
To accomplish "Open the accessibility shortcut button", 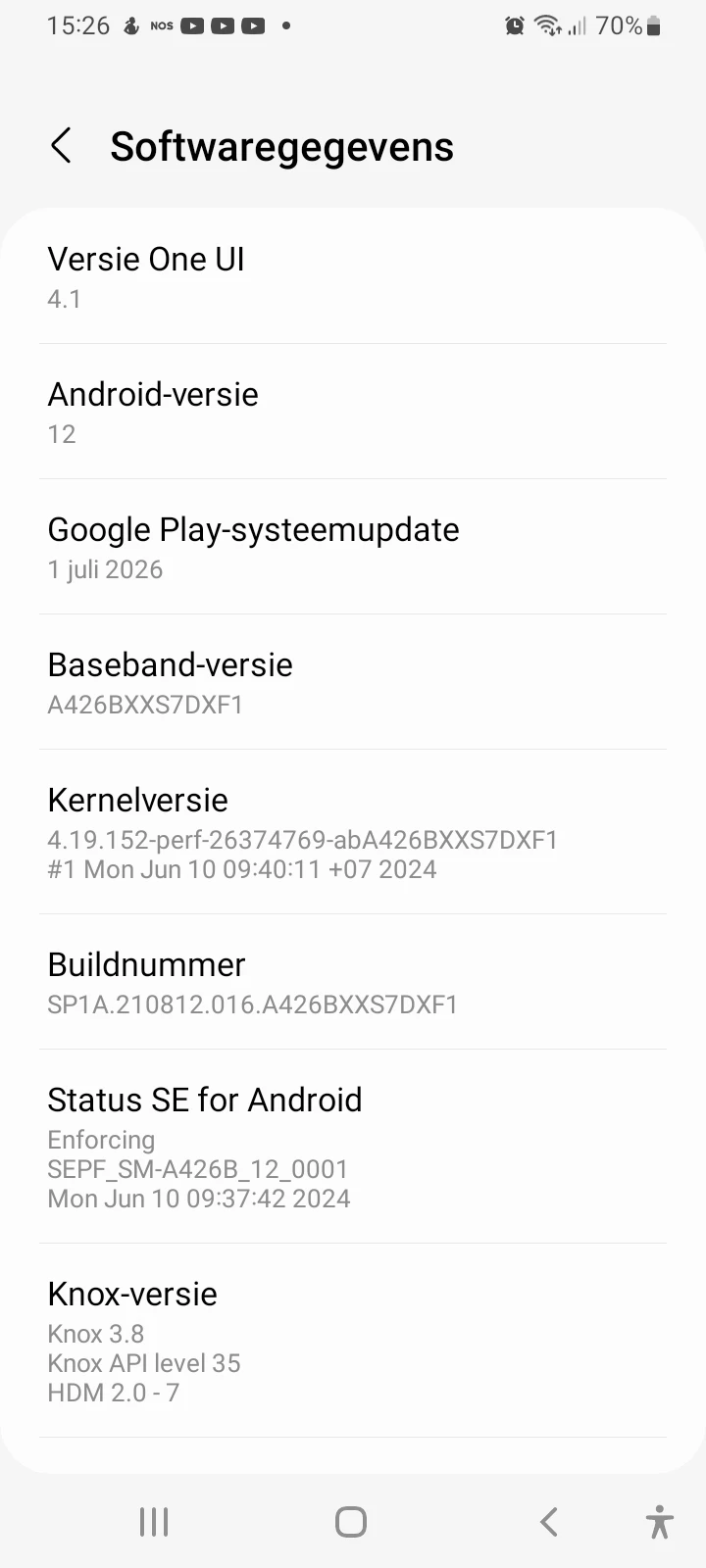I will tap(660, 1522).
